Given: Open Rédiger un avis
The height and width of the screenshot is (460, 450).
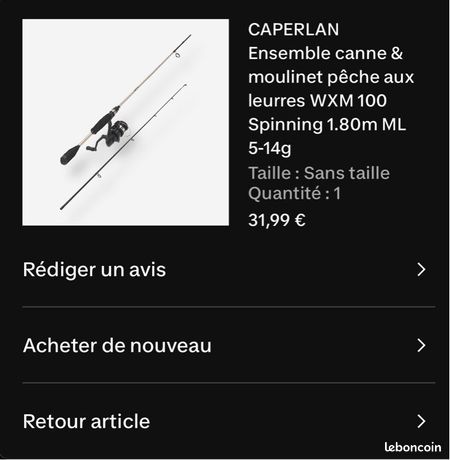Looking at the screenshot, I should [229, 269].
